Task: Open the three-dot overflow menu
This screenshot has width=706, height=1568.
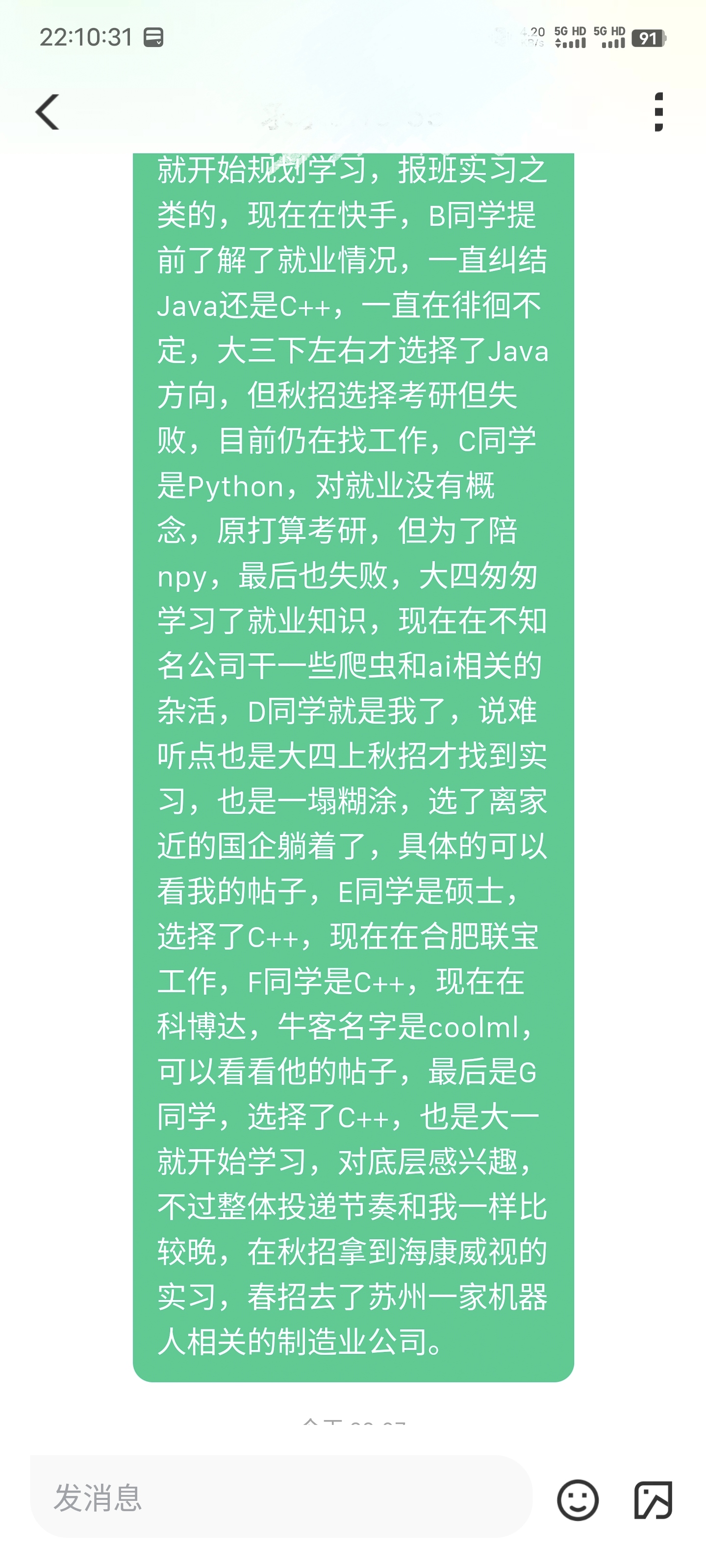Action: 658,112
